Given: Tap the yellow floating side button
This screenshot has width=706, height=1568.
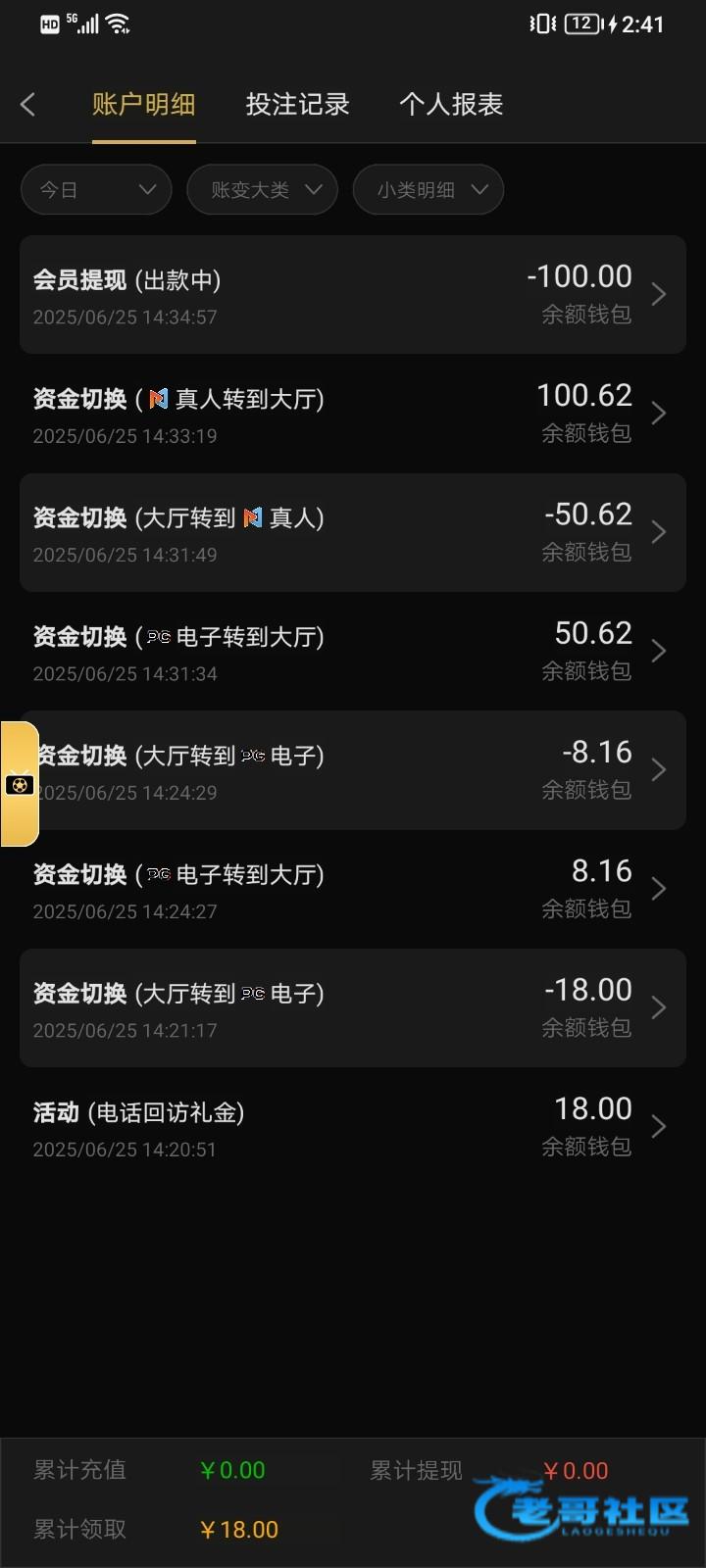Looking at the screenshot, I should pos(20,784).
